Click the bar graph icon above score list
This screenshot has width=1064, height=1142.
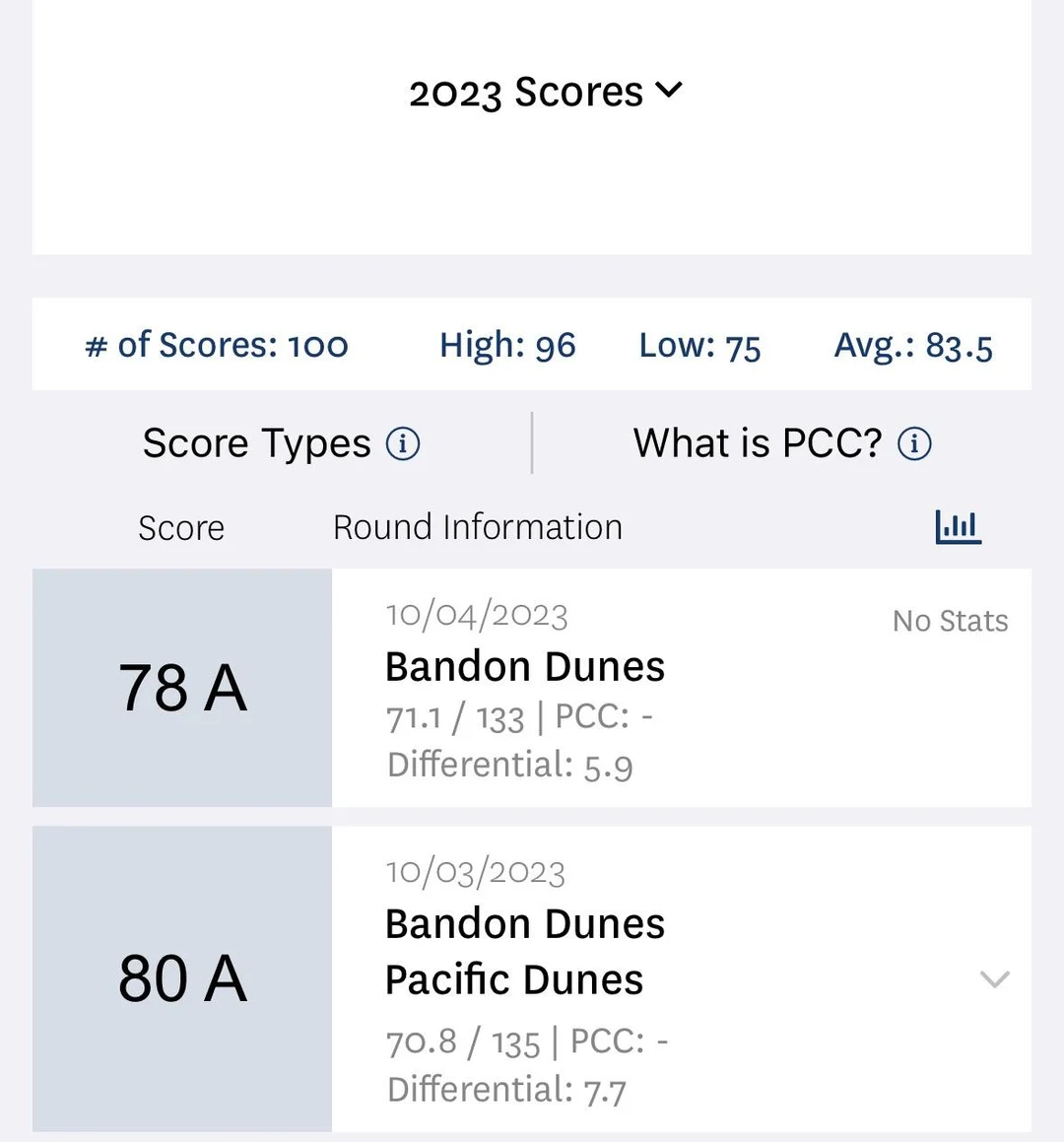(x=957, y=526)
